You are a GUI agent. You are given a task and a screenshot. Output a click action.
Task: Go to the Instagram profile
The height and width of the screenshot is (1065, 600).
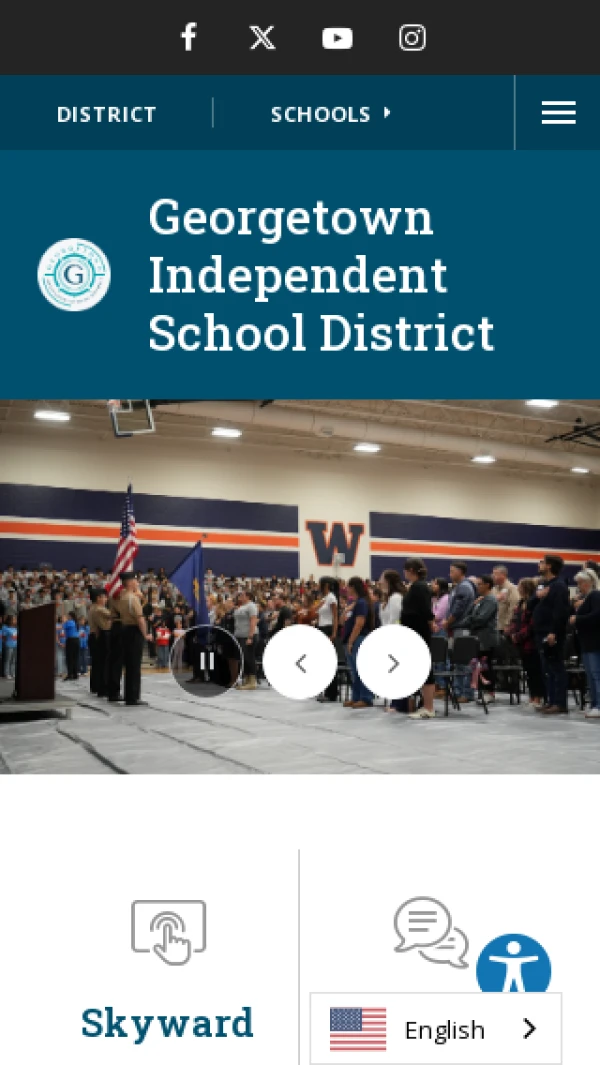[x=412, y=38]
